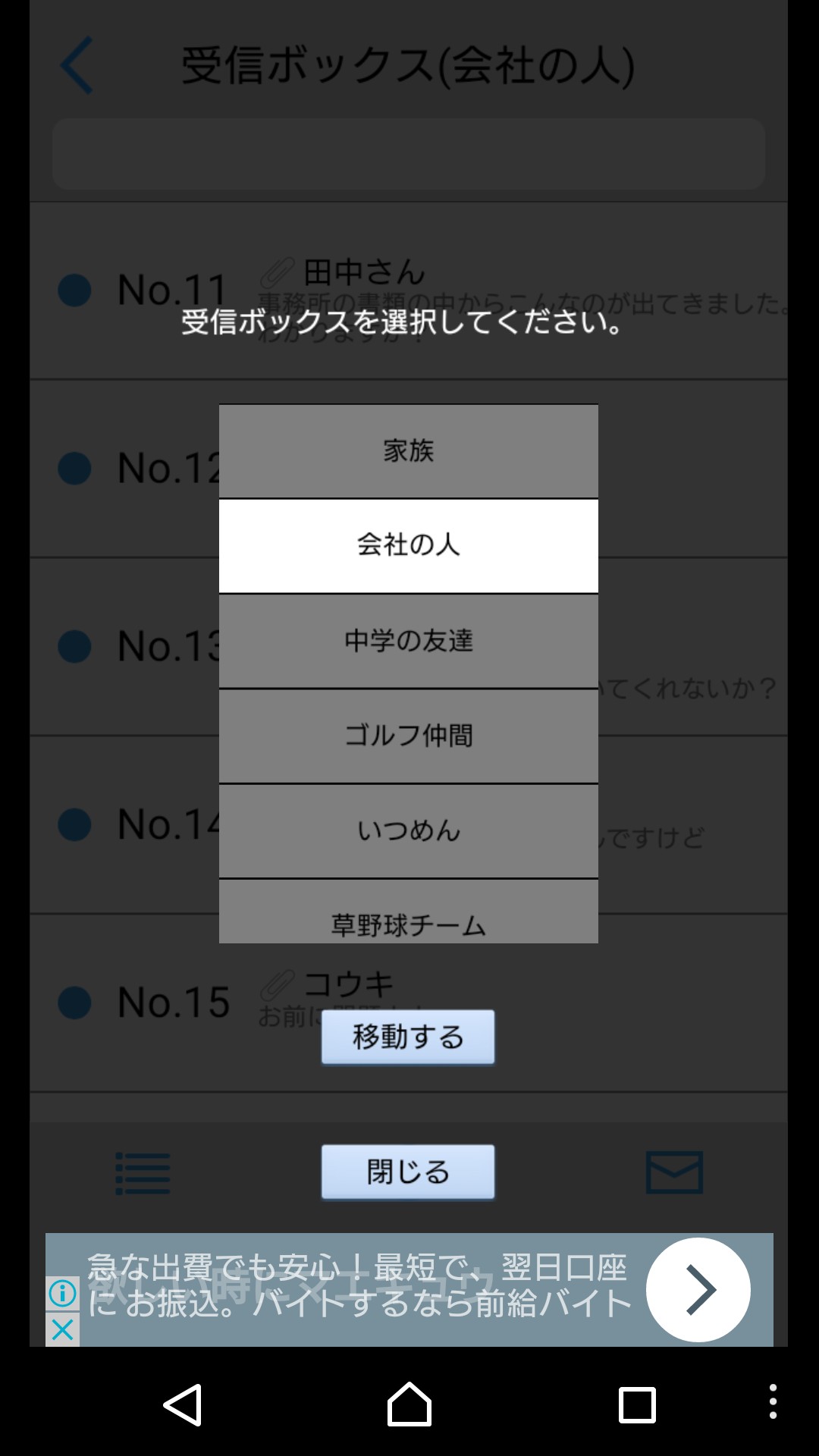Close the dialog with 閉じる
The image size is (819, 1456).
pyautogui.click(x=408, y=1172)
